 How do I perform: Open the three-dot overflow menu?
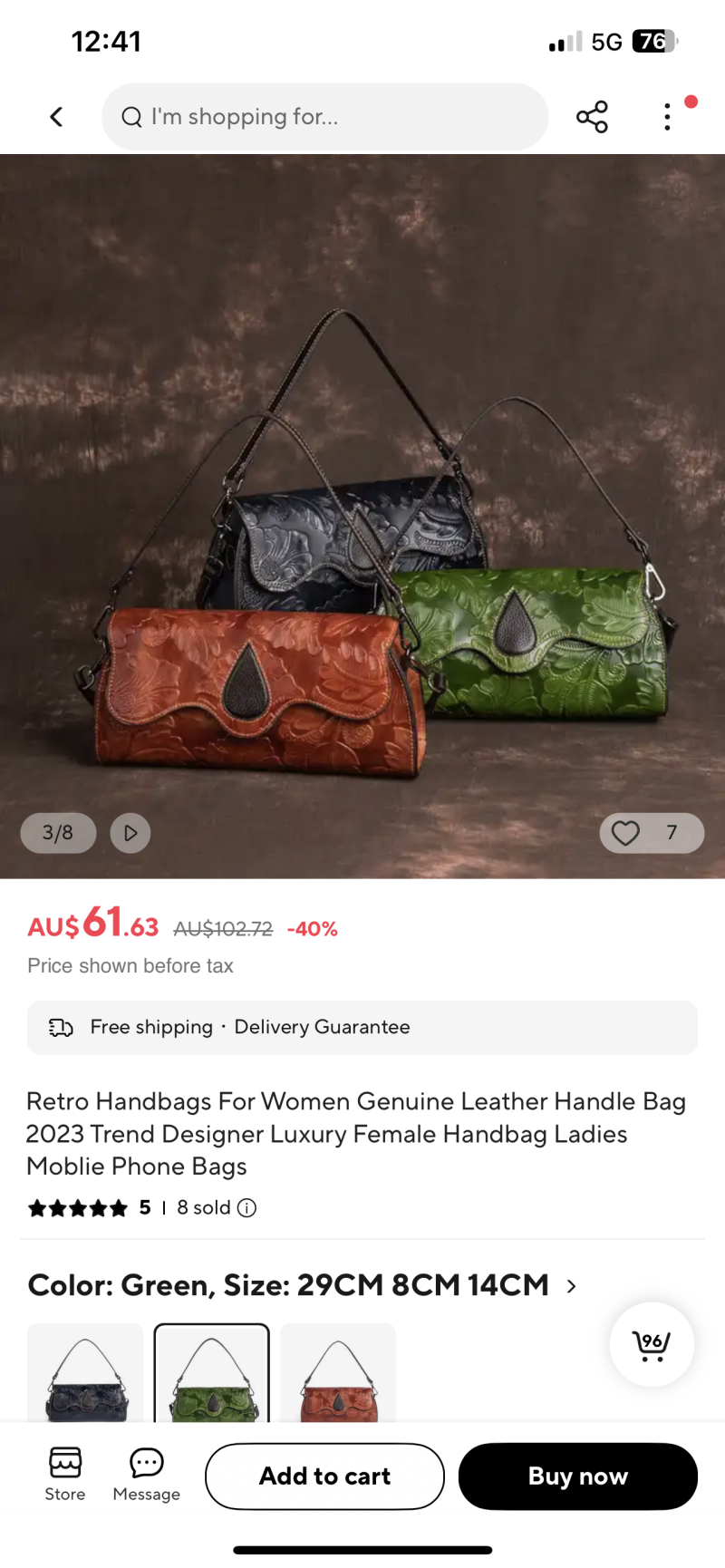tap(668, 117)
